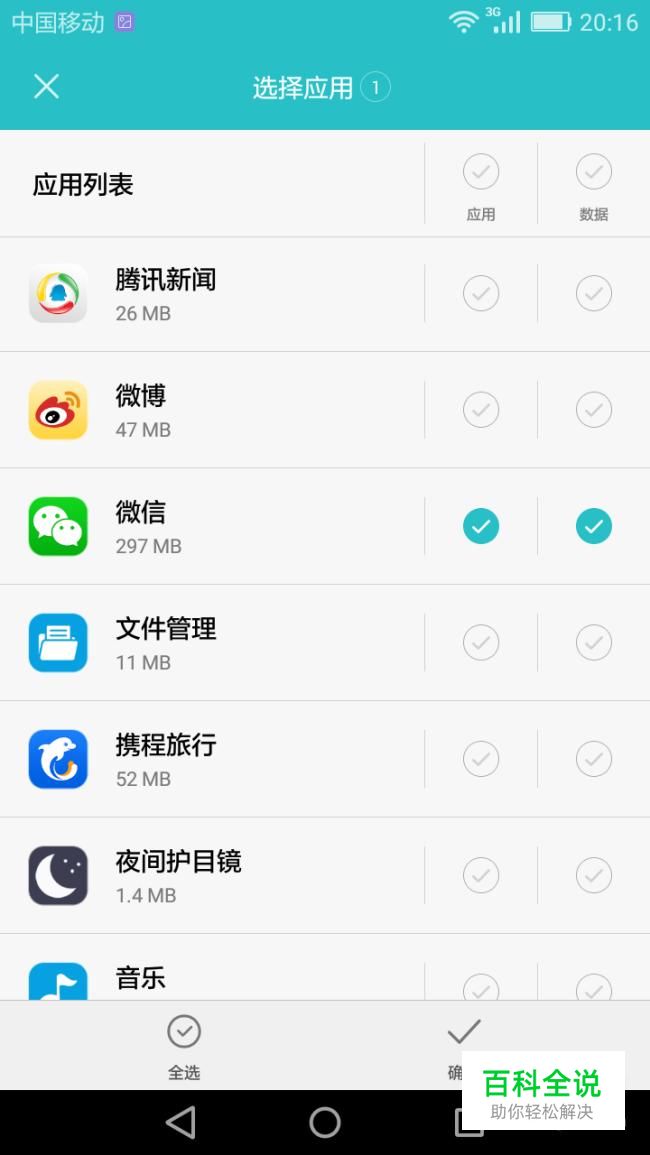650x1155 pixels.
Task: Uncheck the 数据 box for 微信
Action: 593,526
